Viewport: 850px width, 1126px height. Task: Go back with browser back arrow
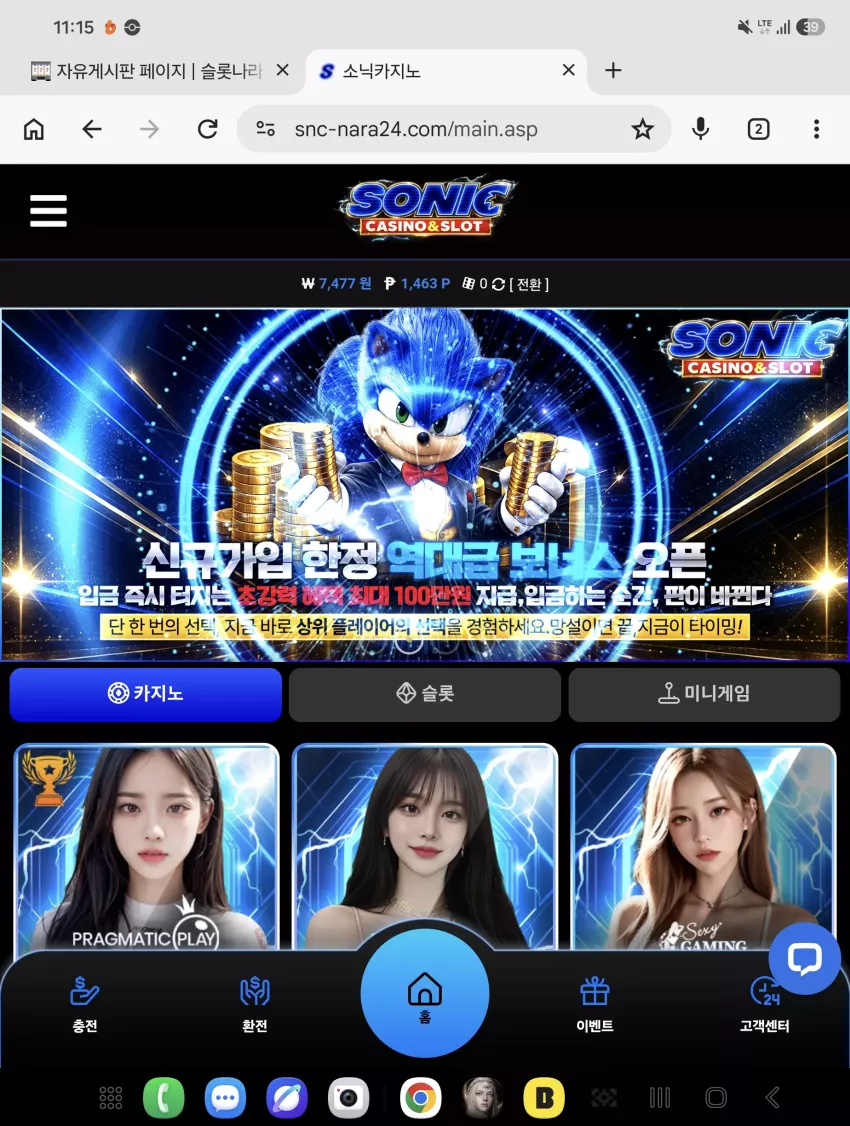point(92,129)
